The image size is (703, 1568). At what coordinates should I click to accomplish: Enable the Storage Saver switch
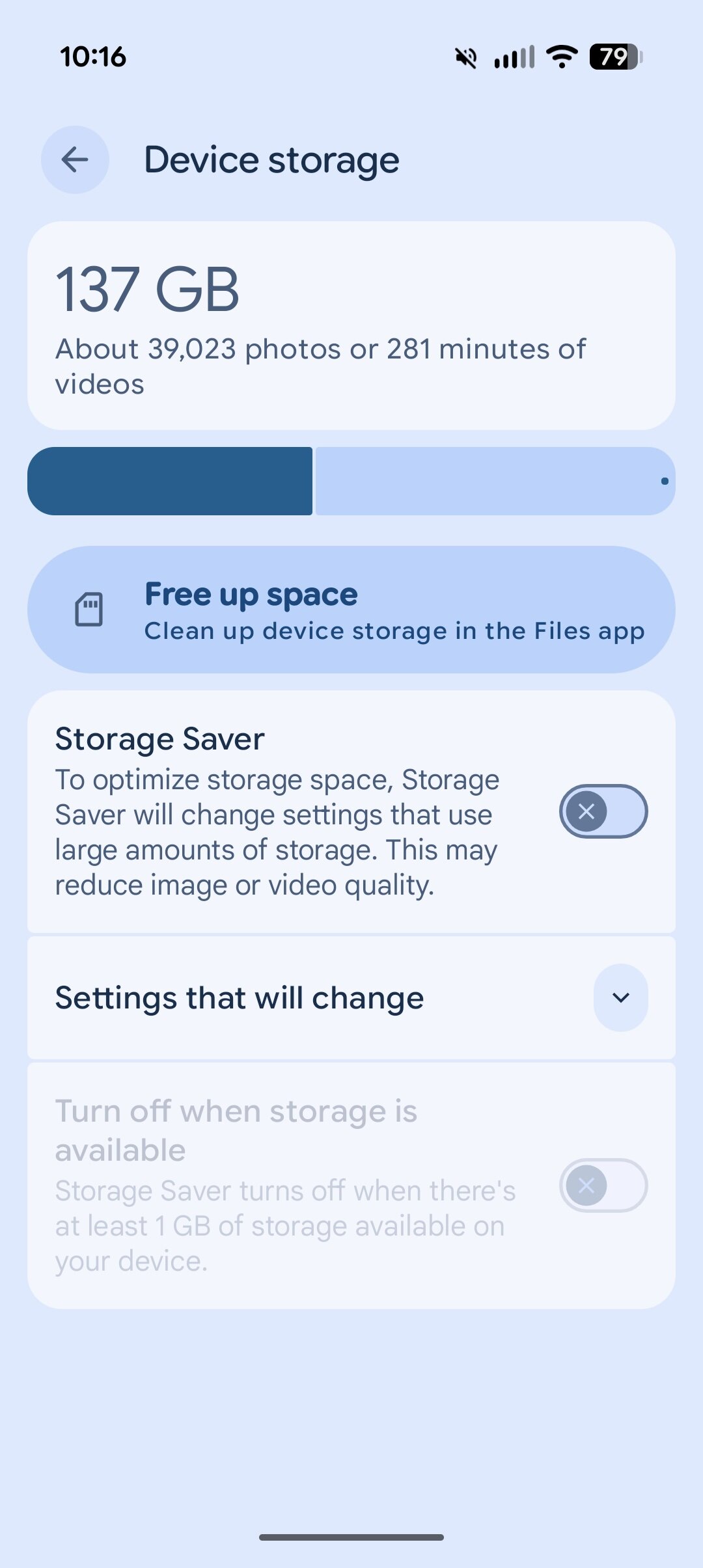coord(603,811)
